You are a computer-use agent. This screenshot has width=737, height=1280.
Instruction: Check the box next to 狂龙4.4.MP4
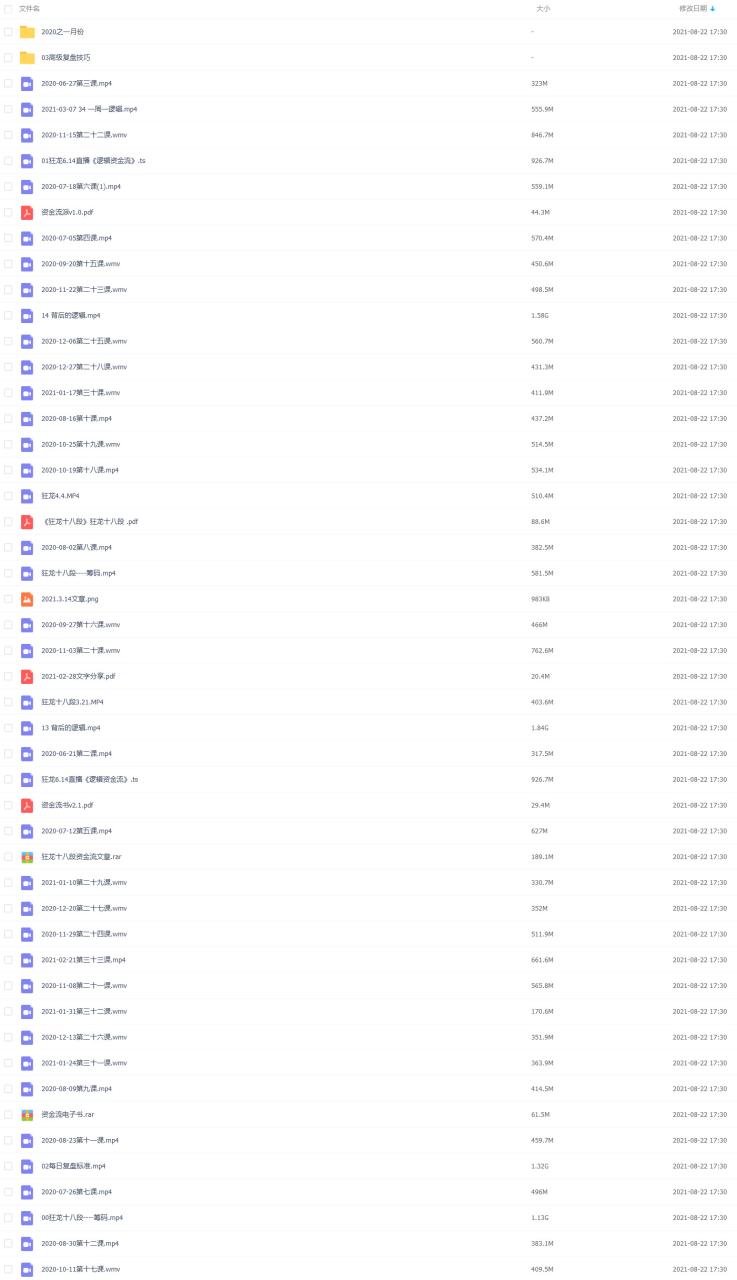coord(9,496)
